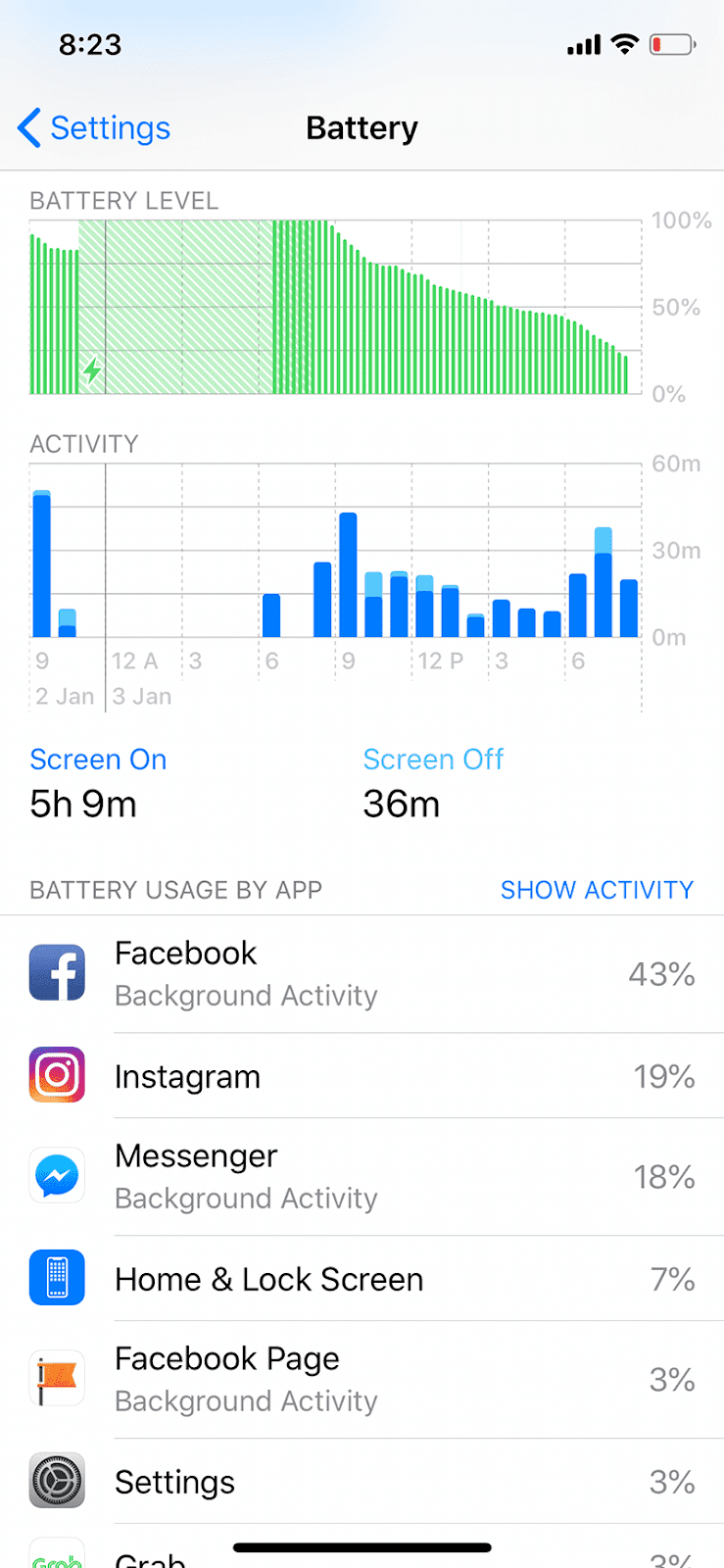
Task: Select the Instagram usage row
Action: [x=362, y=1076]
